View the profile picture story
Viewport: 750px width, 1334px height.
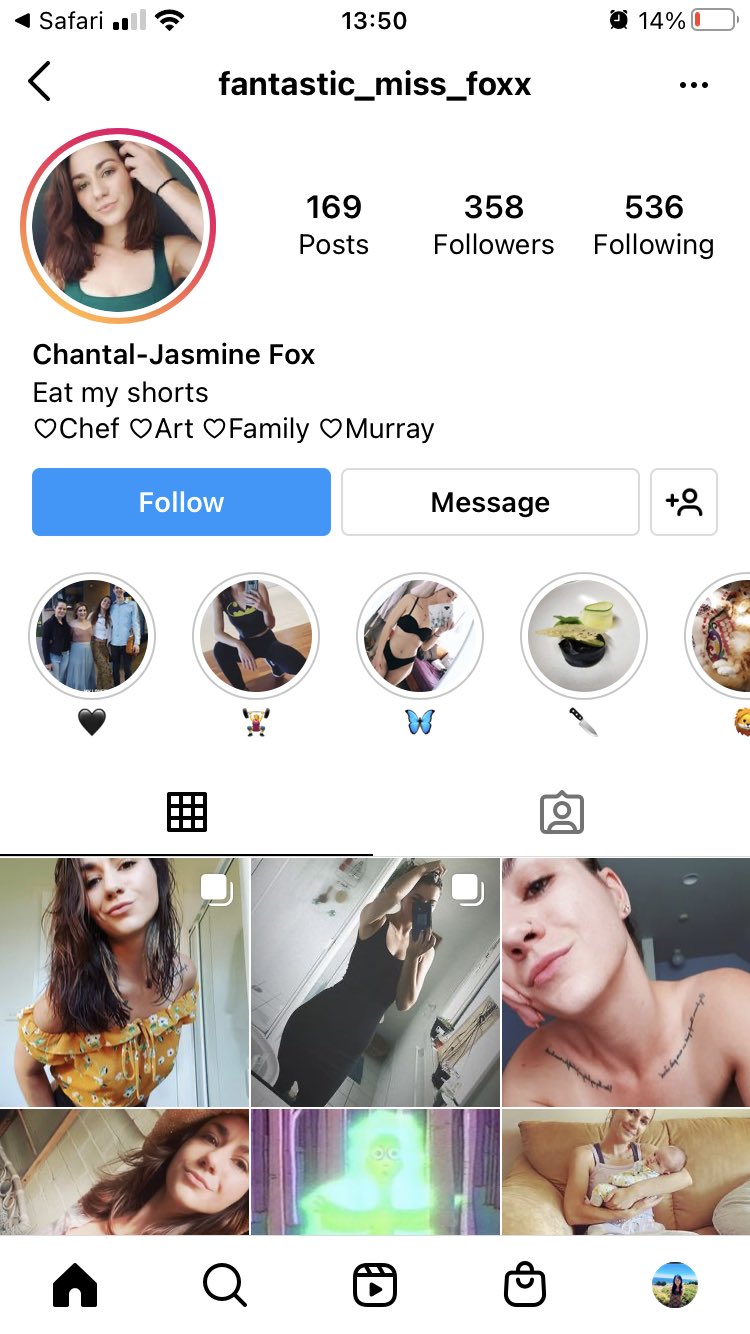tap(118, 226)
